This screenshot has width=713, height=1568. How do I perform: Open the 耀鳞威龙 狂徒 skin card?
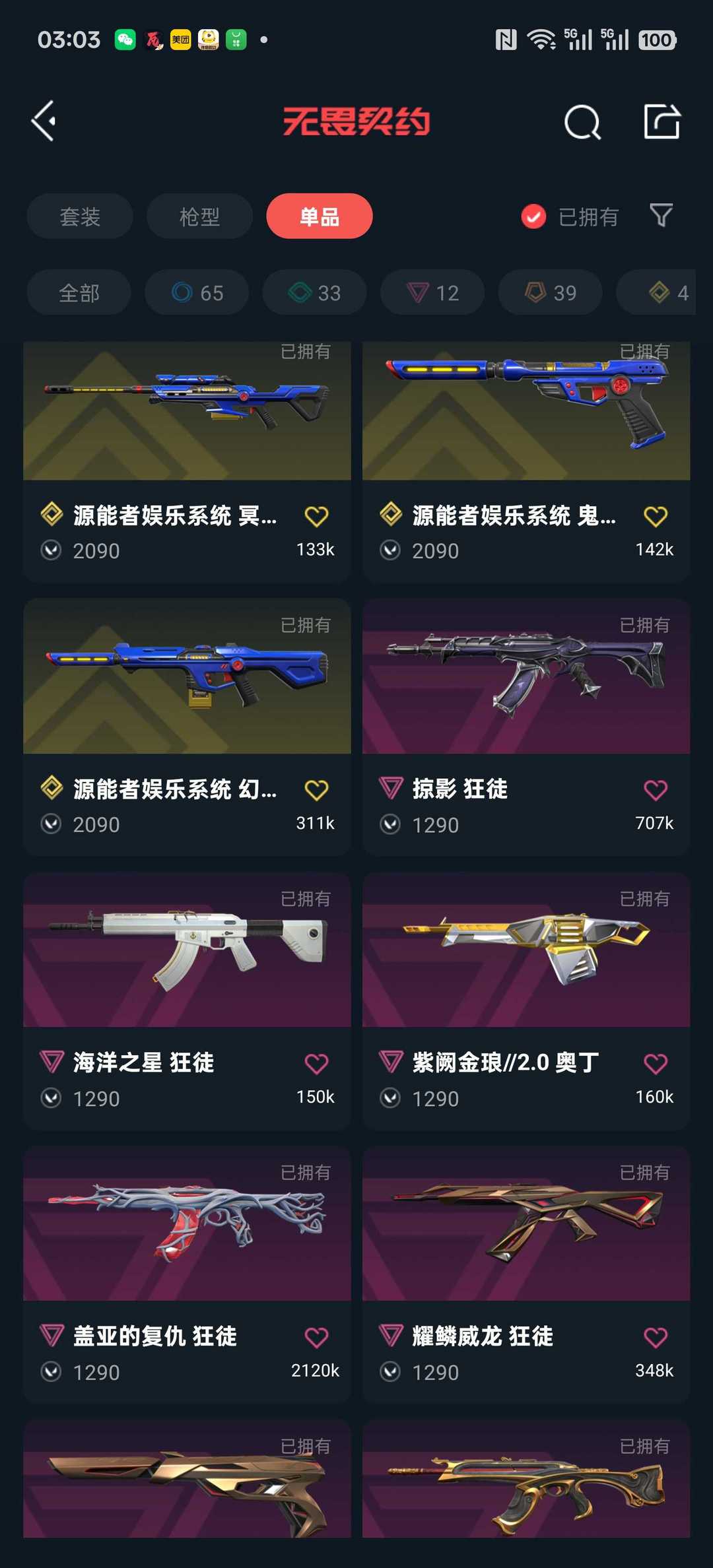[x=526, y=1275]
